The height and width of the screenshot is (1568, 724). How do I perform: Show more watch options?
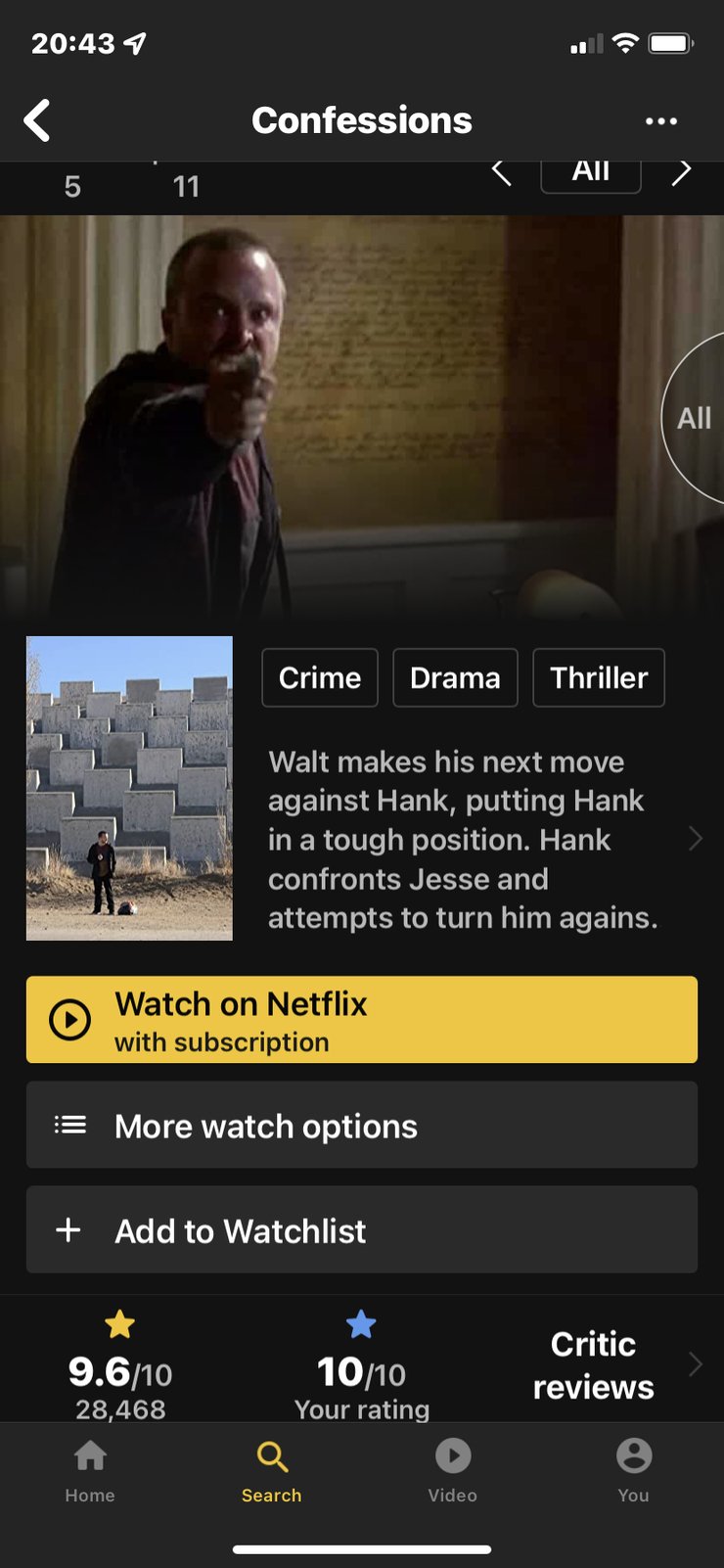(362, 1126)
